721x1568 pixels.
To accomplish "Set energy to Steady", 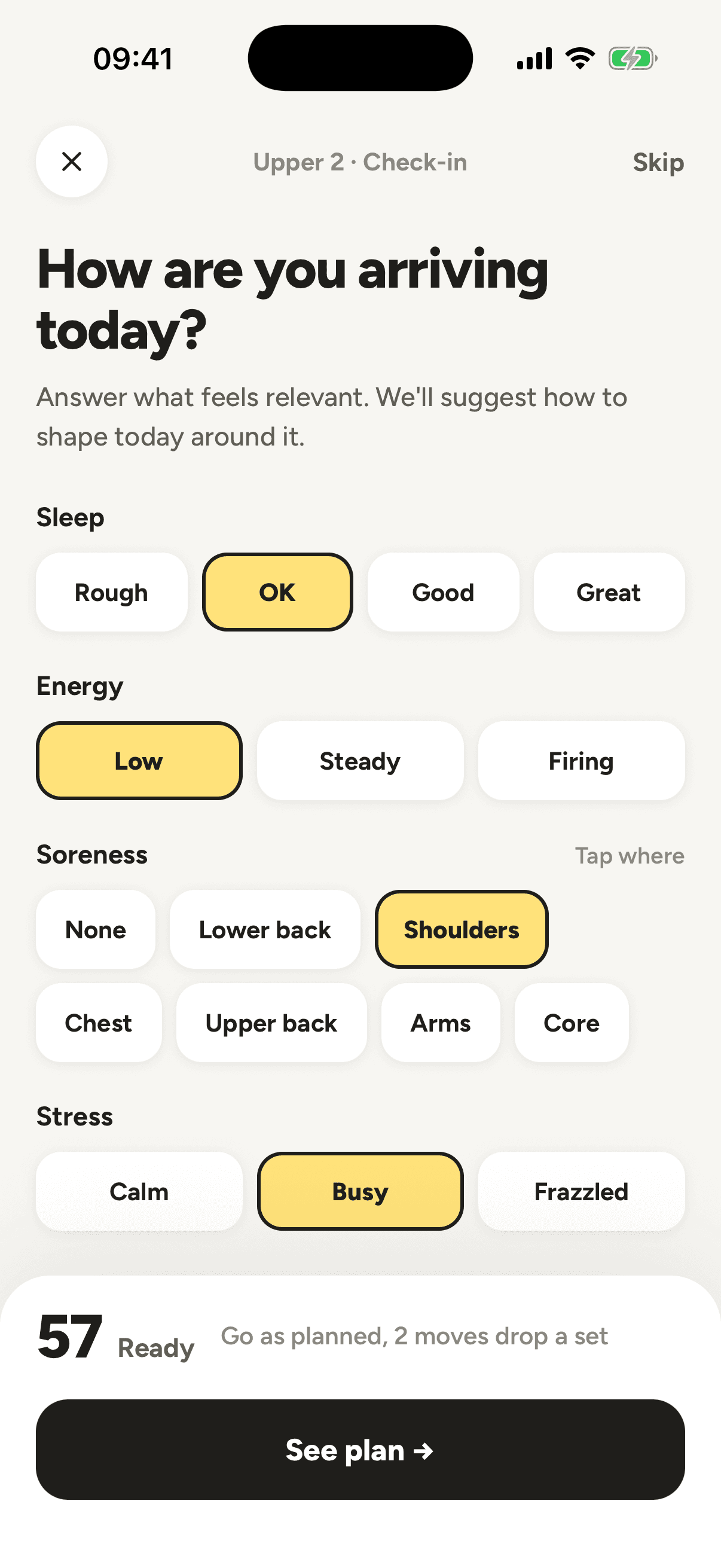I will click(x=360, y=761).
